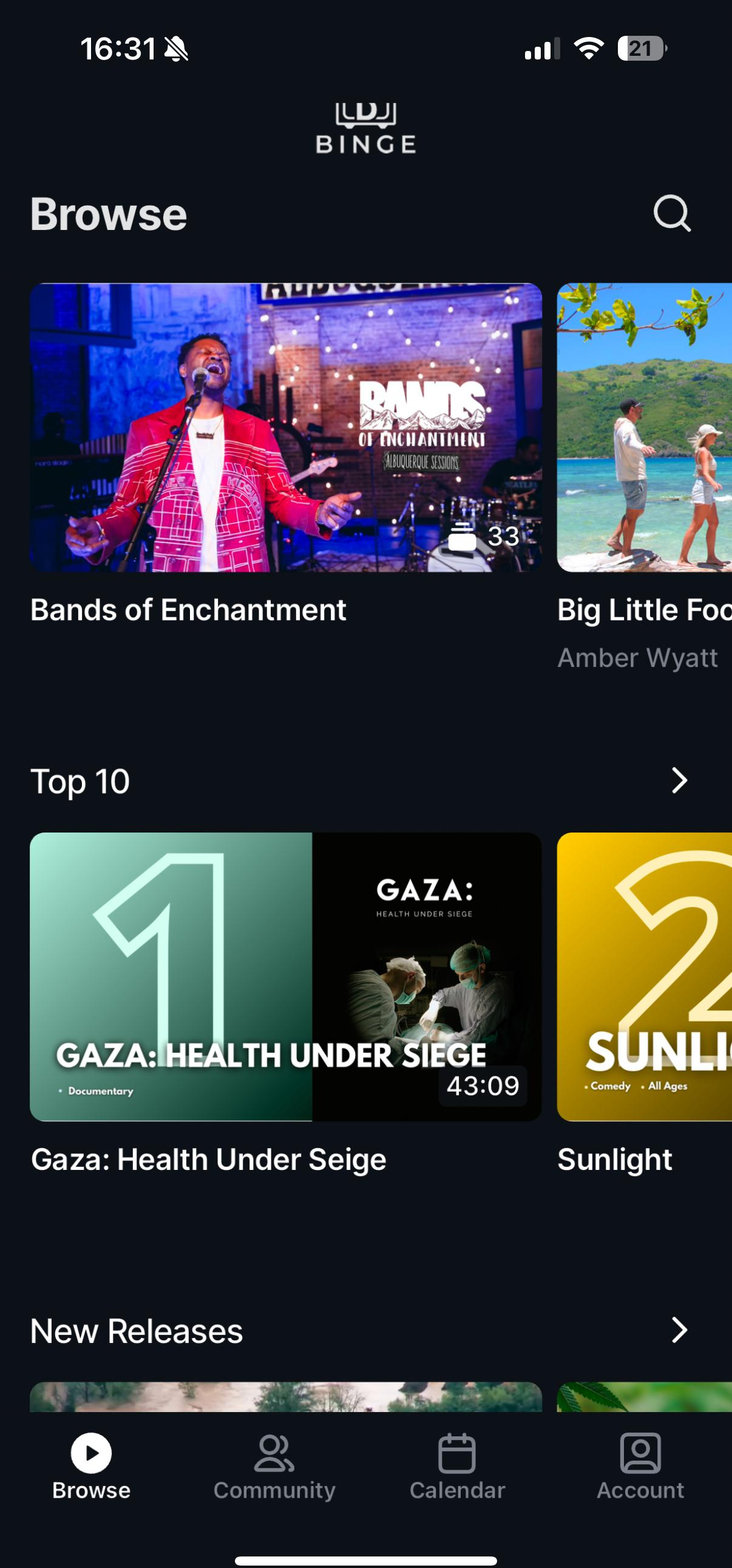Expand the New Releases section arrow

pyautogui.click(x=679, y=1330)
